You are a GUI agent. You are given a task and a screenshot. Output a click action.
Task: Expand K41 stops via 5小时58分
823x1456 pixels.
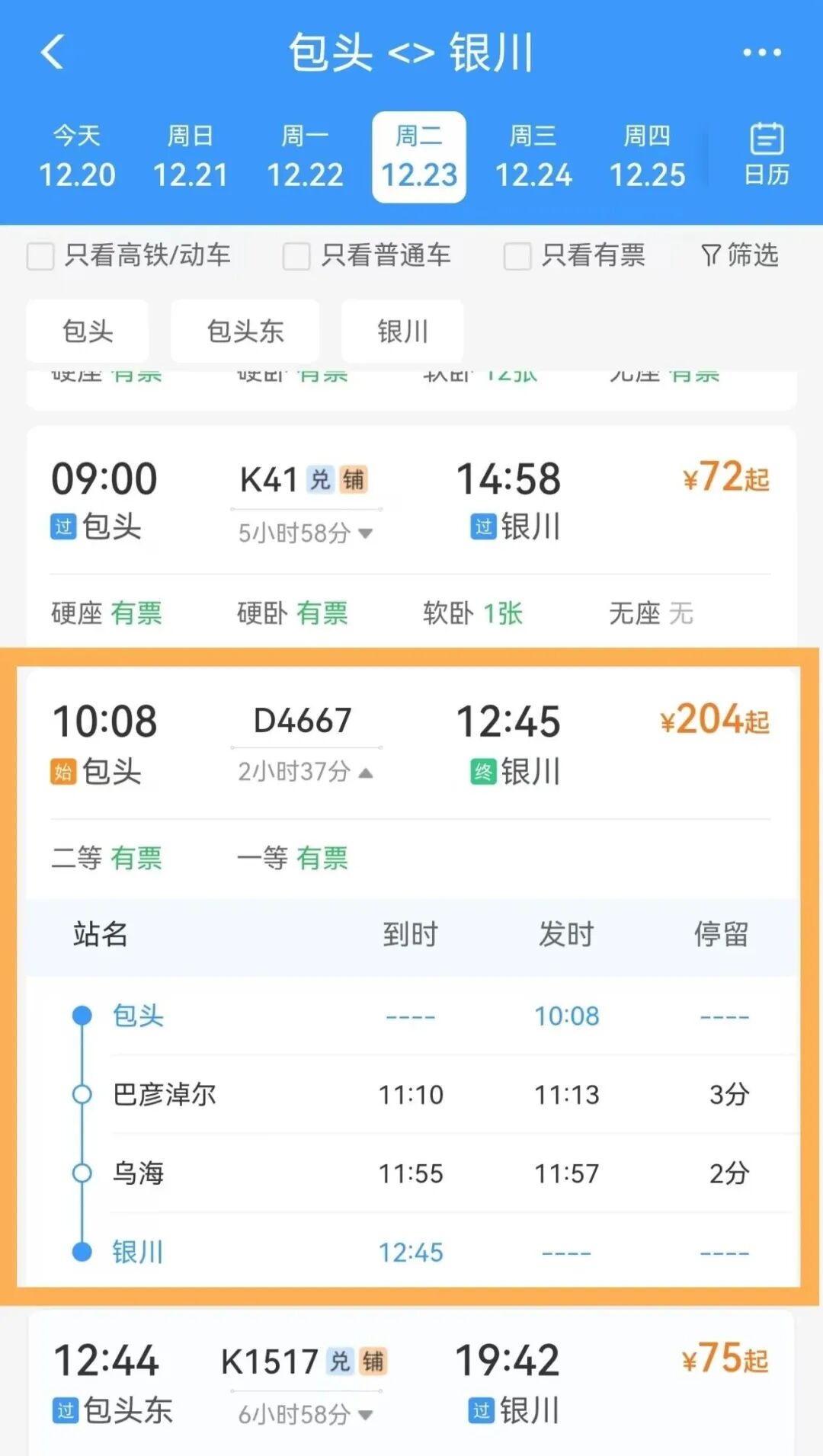(x=305, y=533)
